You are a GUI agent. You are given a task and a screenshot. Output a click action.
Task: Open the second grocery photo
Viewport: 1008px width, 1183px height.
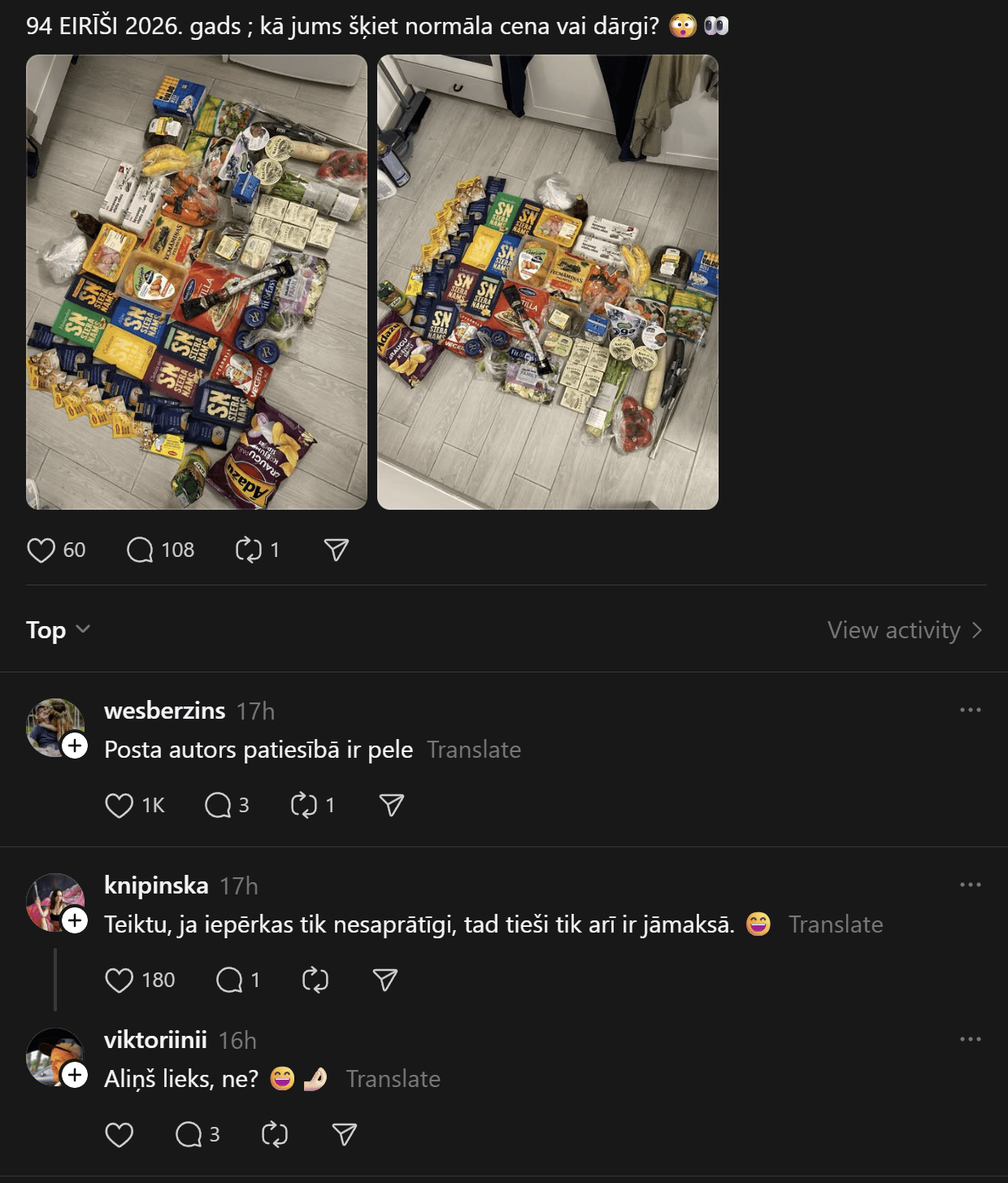tap(547, 282)
